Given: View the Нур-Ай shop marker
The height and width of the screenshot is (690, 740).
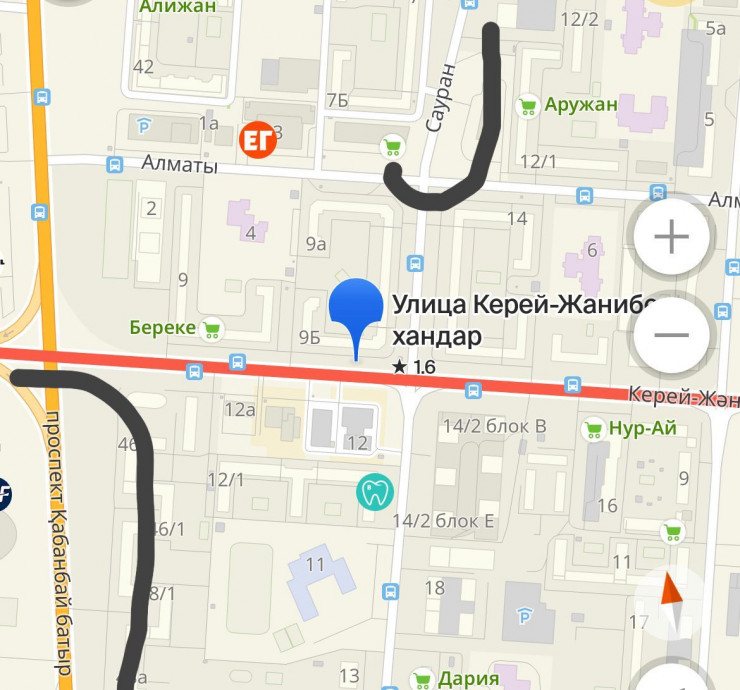Looking at the screenshot, I should pyautogui.click(x=592, y=429).
